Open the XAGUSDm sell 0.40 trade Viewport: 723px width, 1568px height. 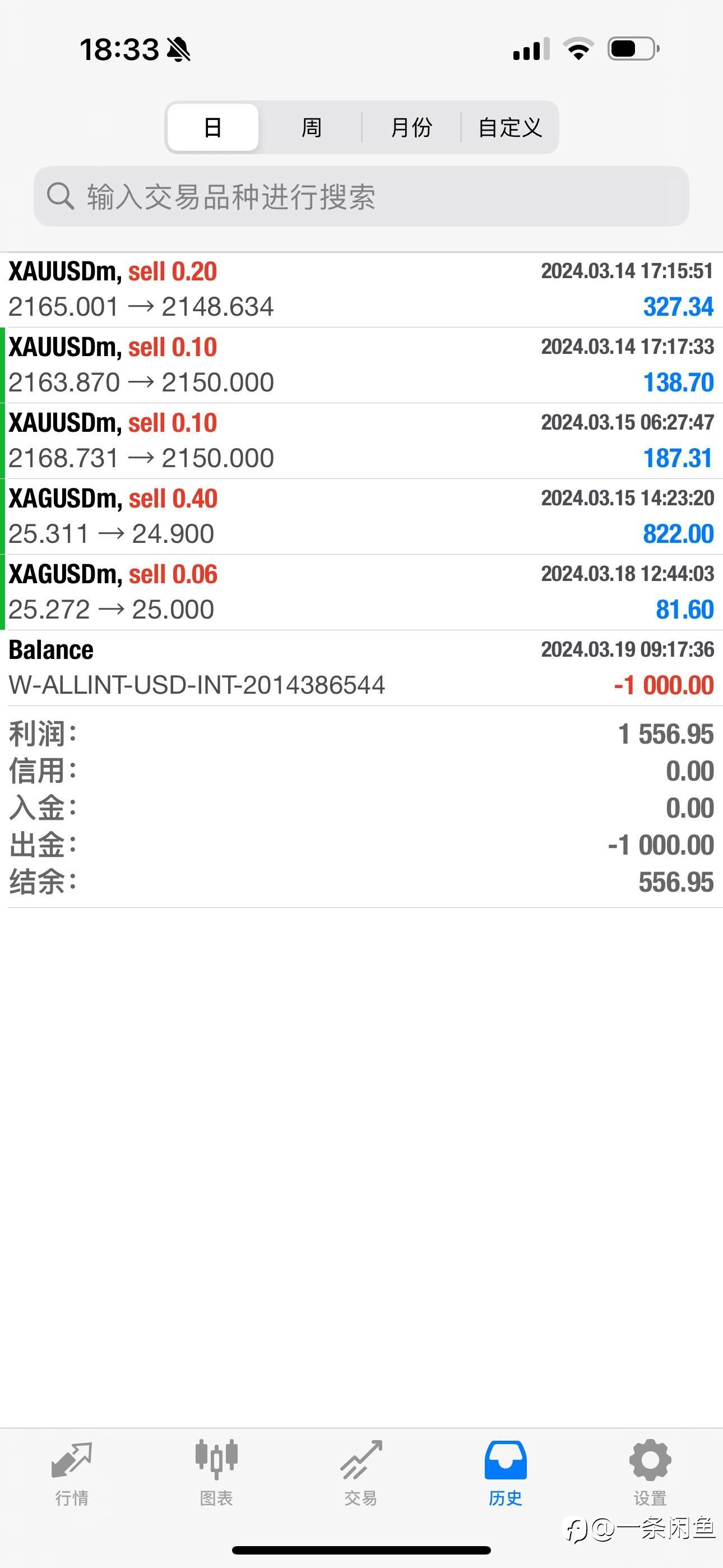(x=361, y=517)
